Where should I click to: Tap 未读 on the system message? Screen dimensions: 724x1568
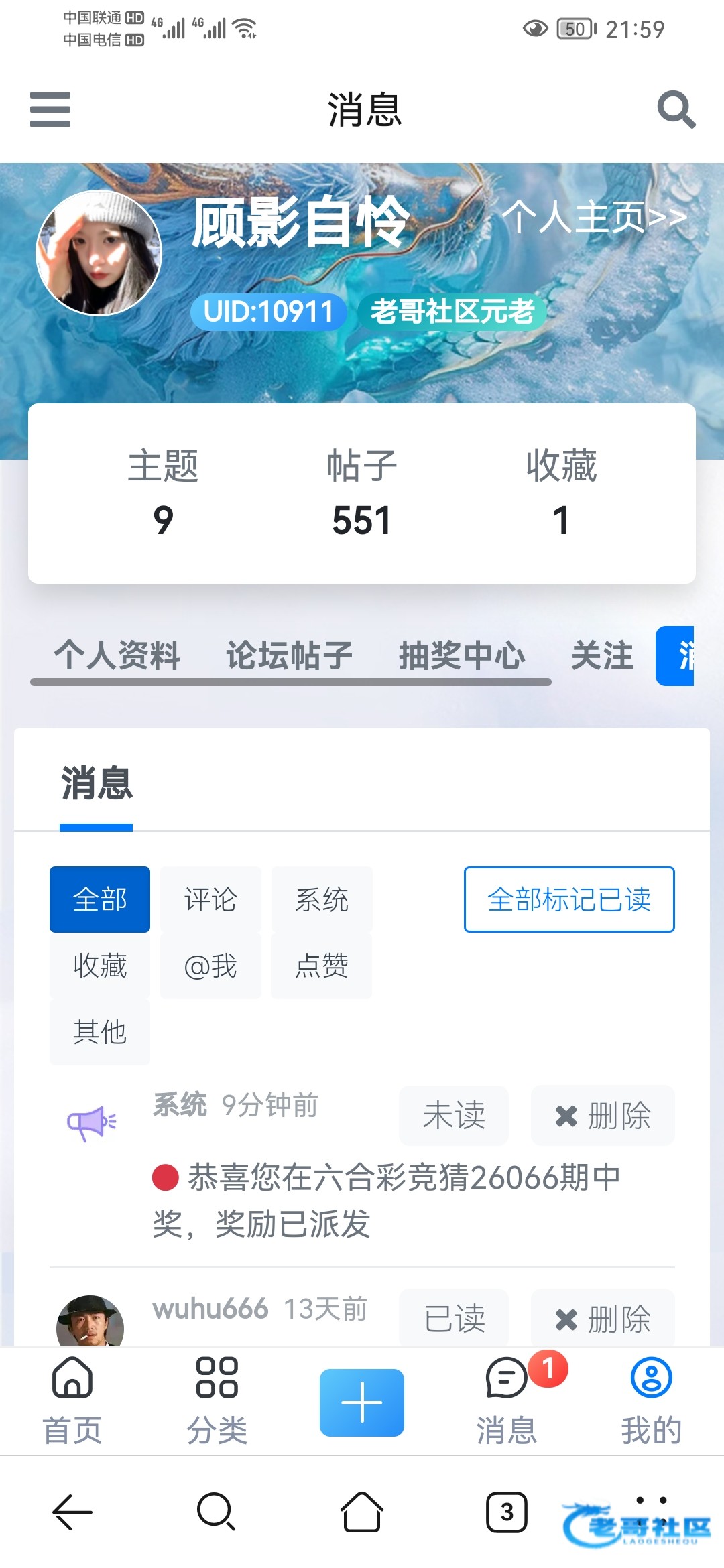pyautogui.click(x=454, y=1116)
